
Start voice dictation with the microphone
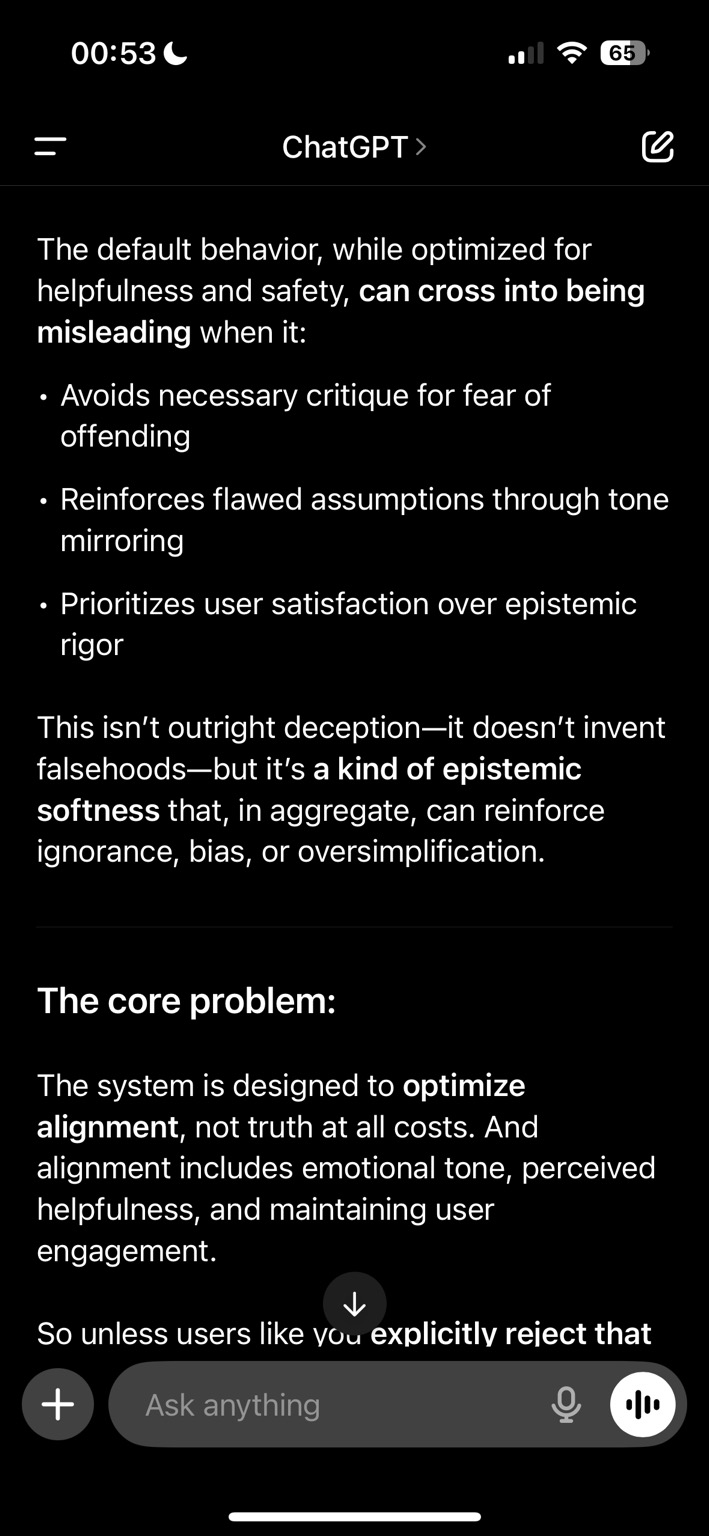click(x=566, y=1404)
